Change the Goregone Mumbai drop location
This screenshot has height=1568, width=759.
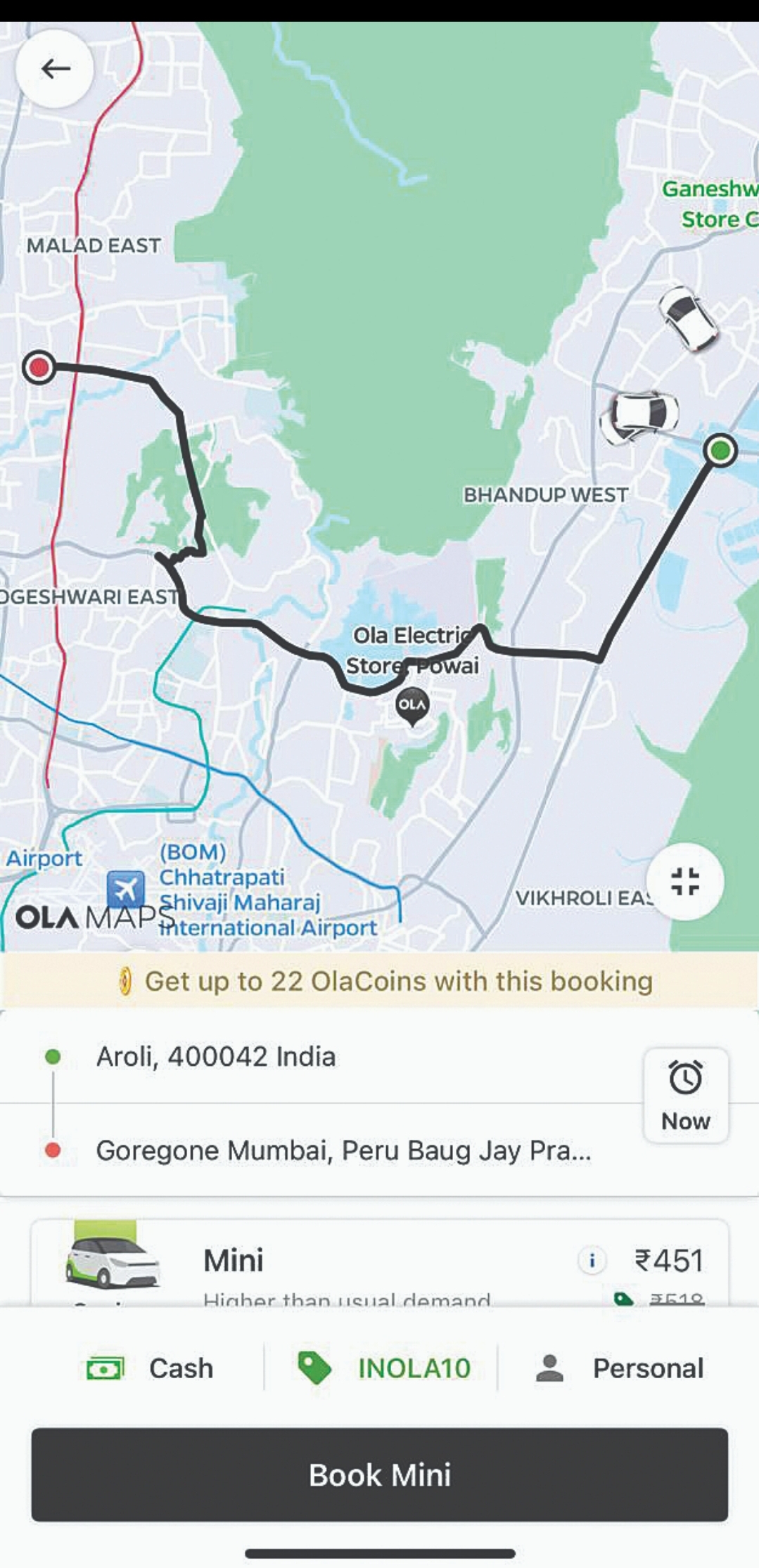coord(343,1150)
